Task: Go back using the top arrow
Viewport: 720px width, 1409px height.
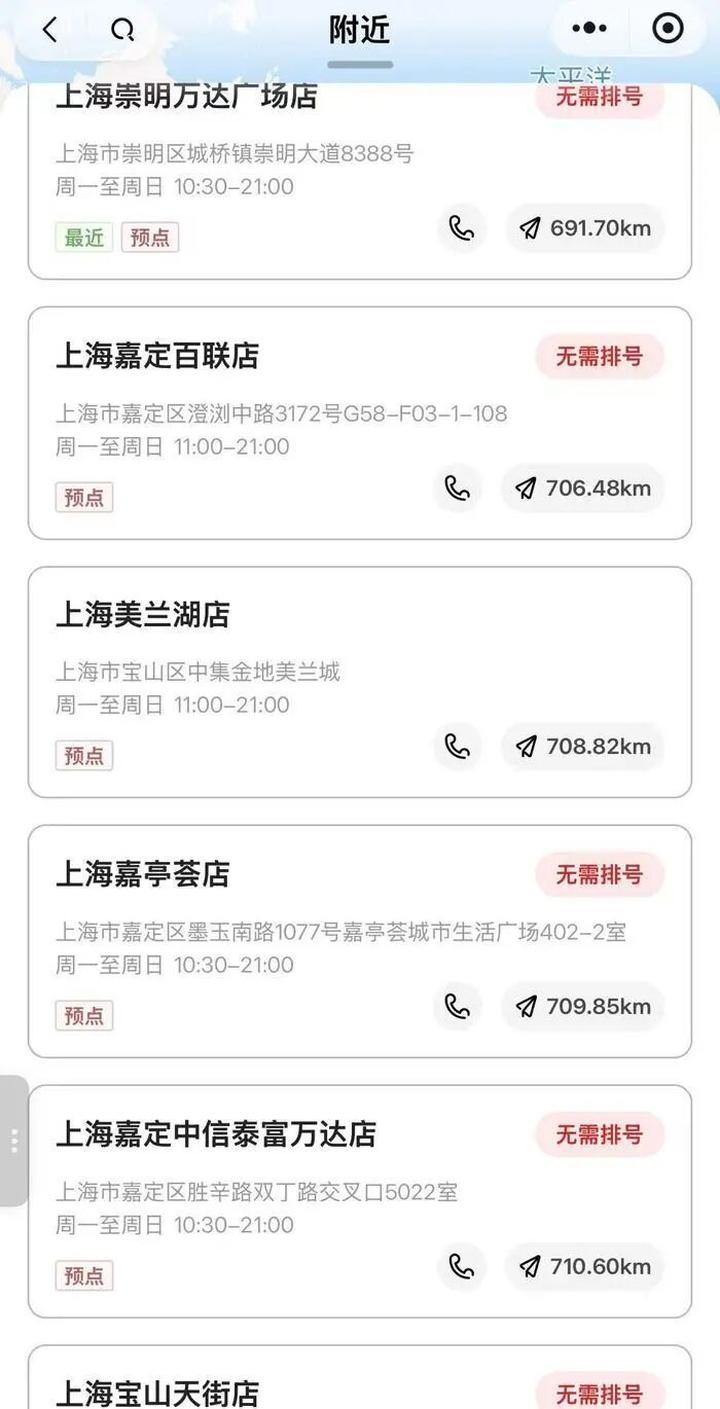Action: (50, 30)
